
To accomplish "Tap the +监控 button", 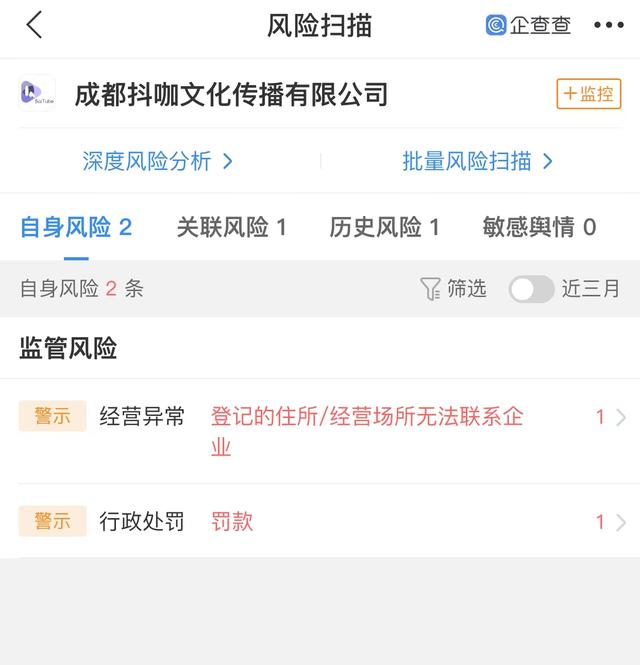I will (589, 94).
